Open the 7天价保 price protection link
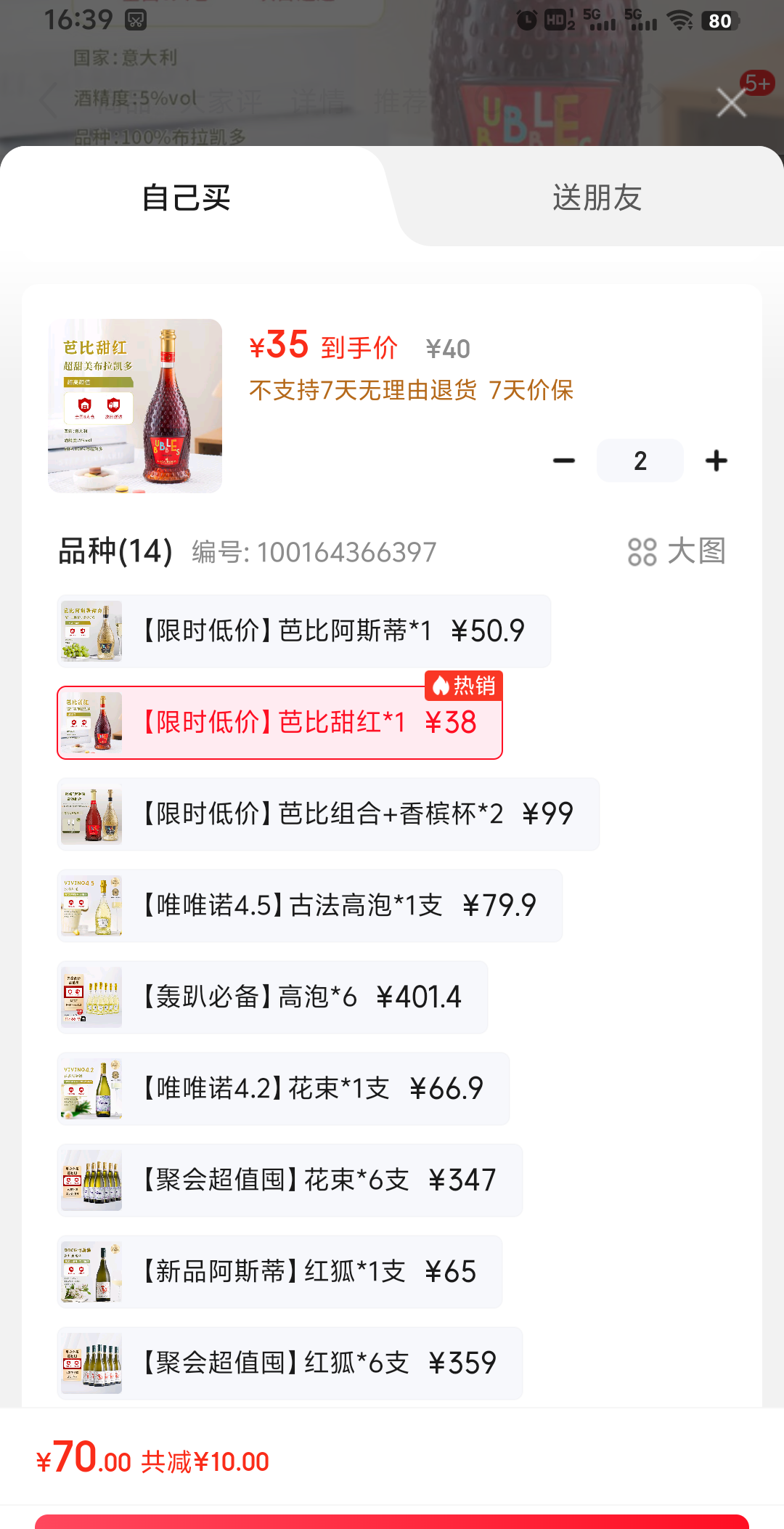 [532, 392]
